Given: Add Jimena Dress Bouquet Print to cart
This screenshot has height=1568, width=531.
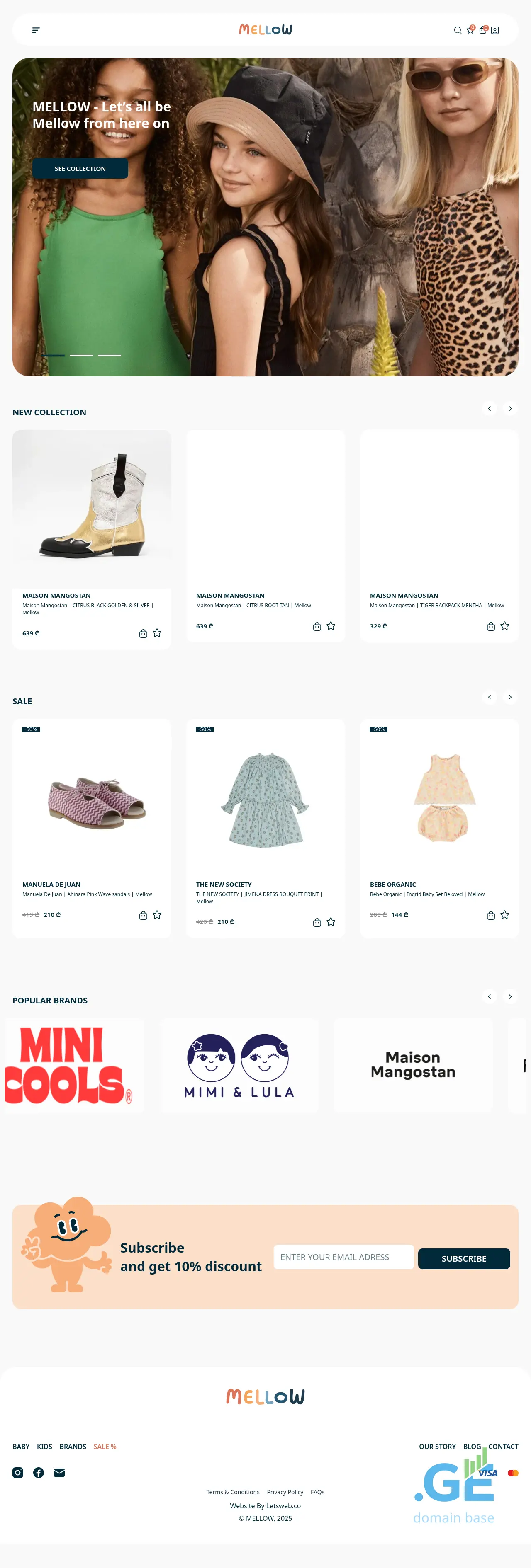Looking at the screenshot, I should (x=317, y=922).
